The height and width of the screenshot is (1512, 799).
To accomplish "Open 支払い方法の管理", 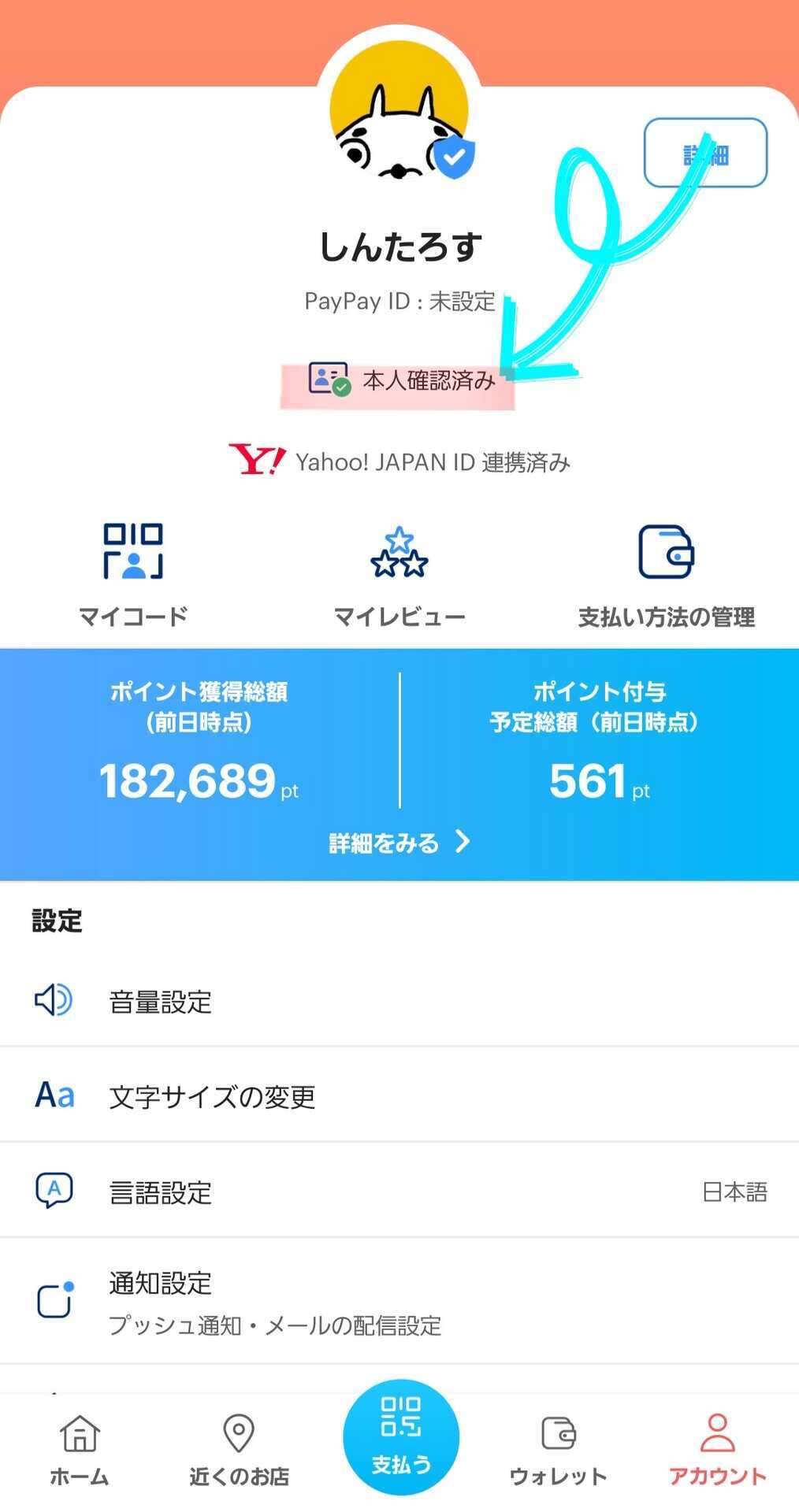I will click(667, 574).
